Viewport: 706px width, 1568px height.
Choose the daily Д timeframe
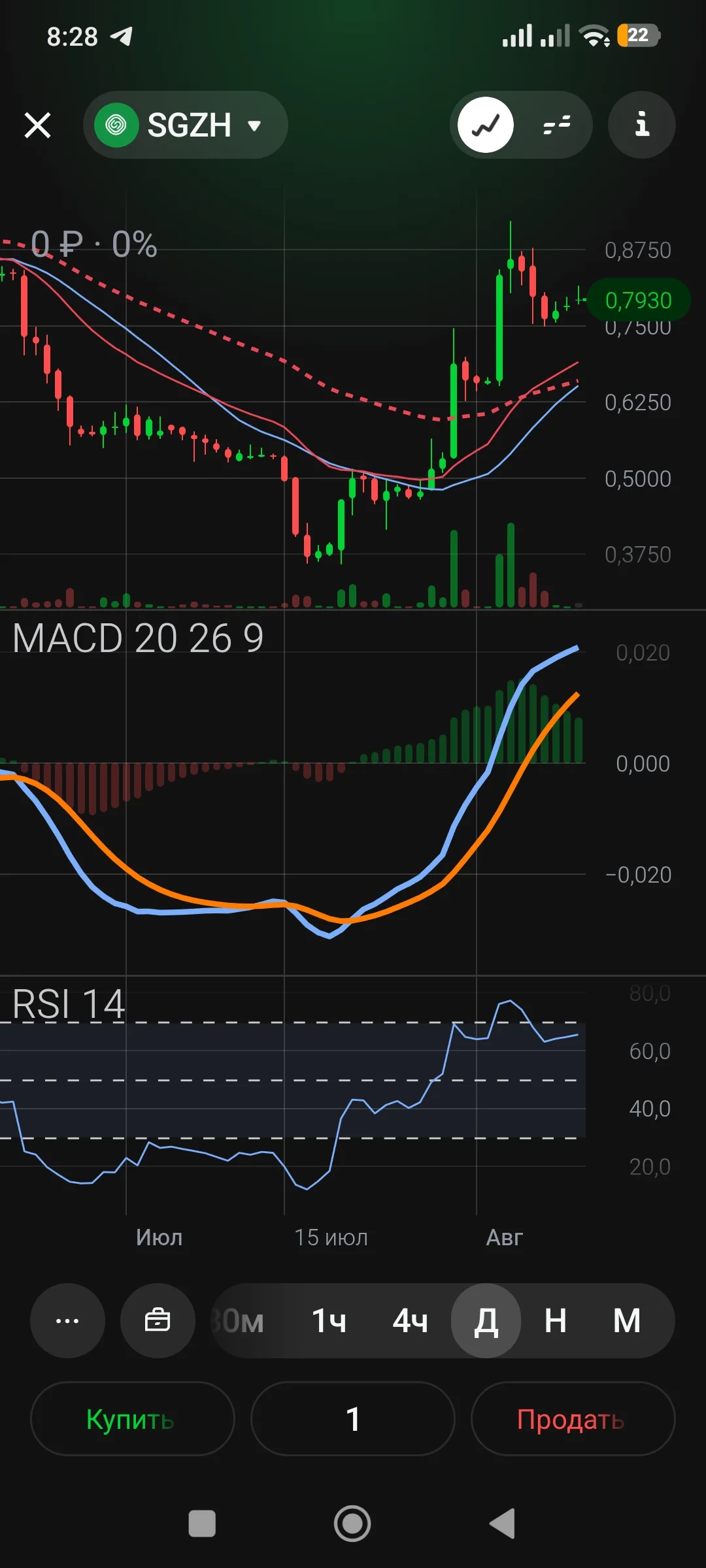(x=486, y=1321)
